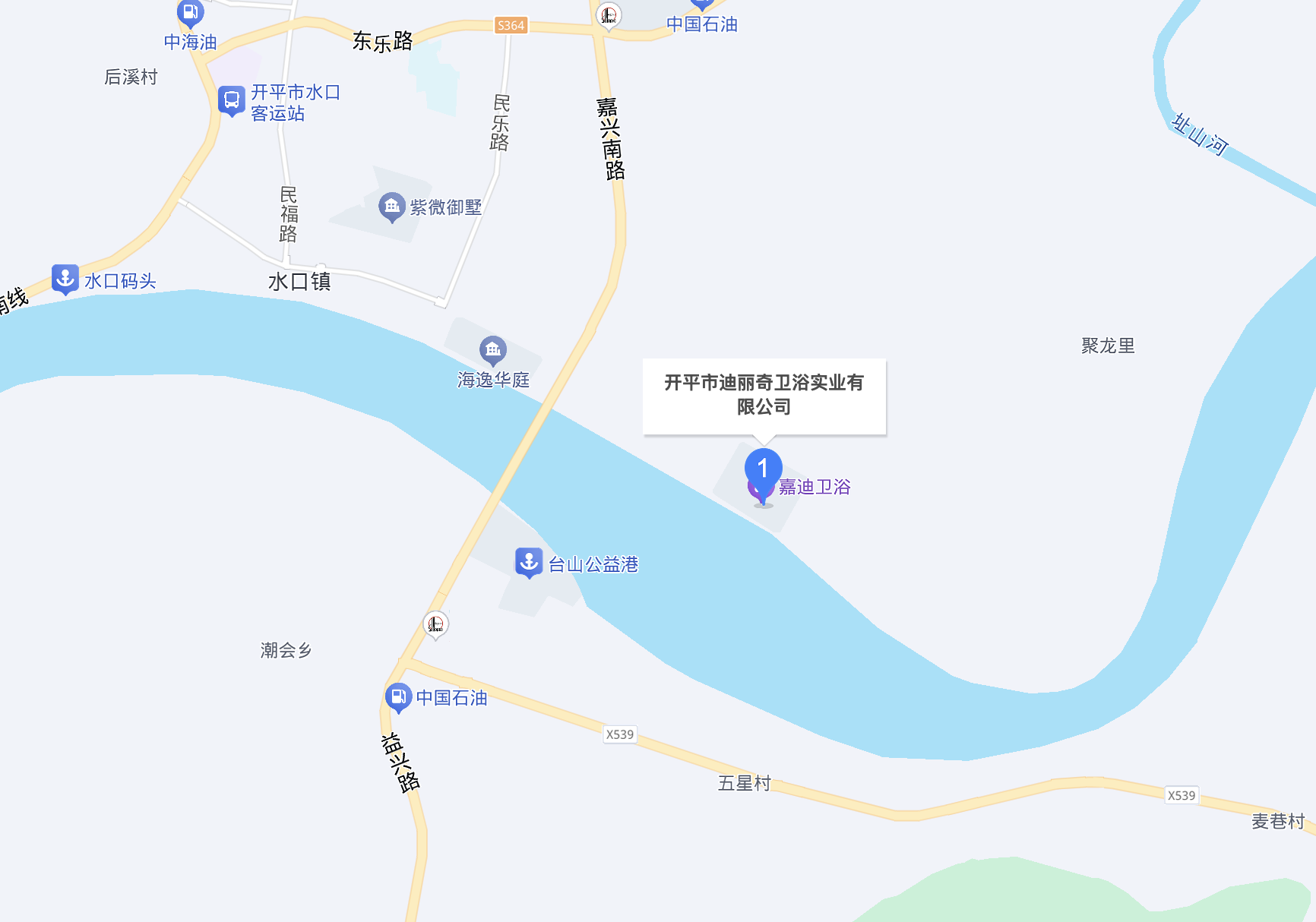Tap the numbered marker 1 pin

pyautogui.click(x=763, y=469)
